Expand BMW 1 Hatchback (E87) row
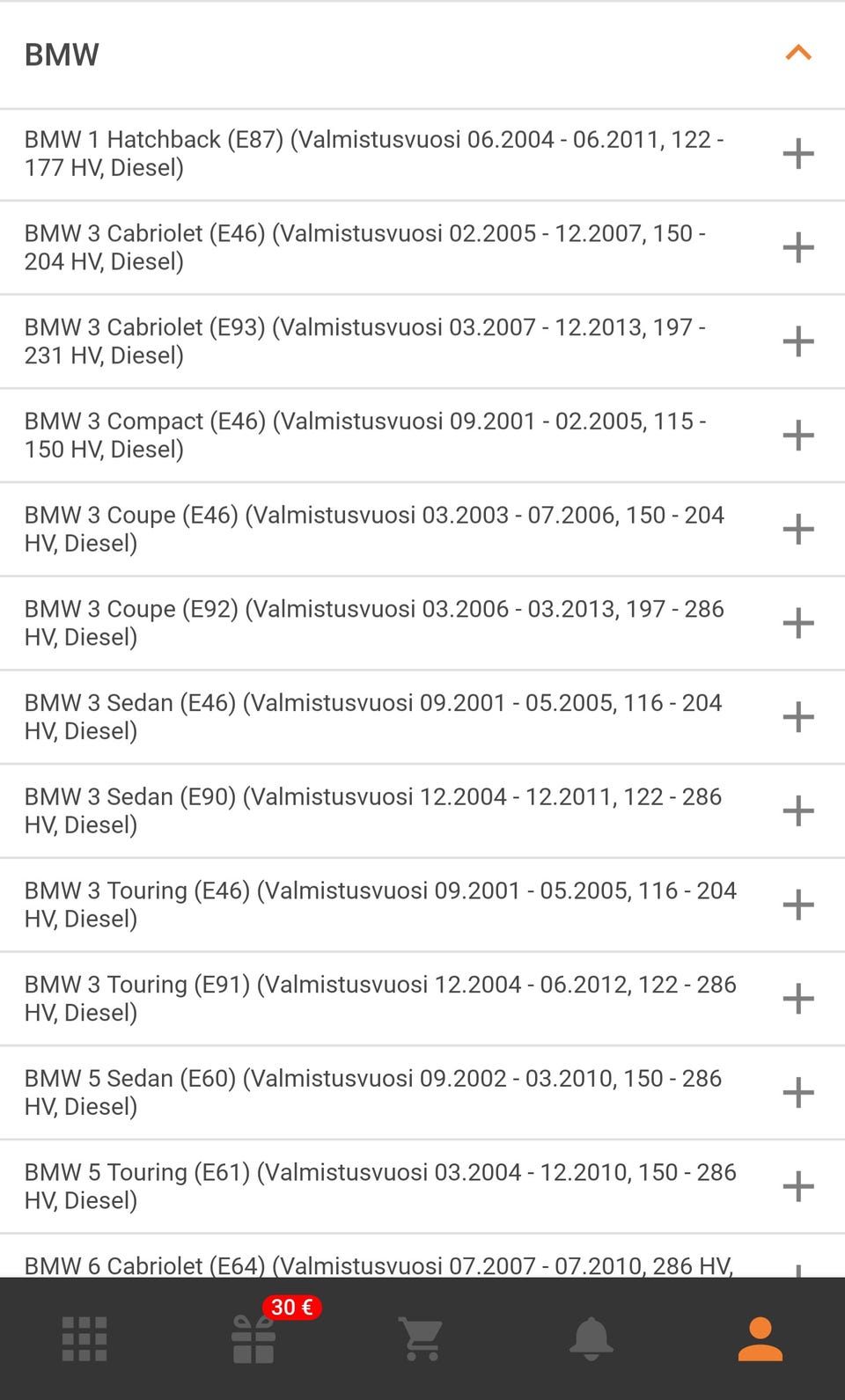This screenshot has width=845, height=1400. coord(797,154)
